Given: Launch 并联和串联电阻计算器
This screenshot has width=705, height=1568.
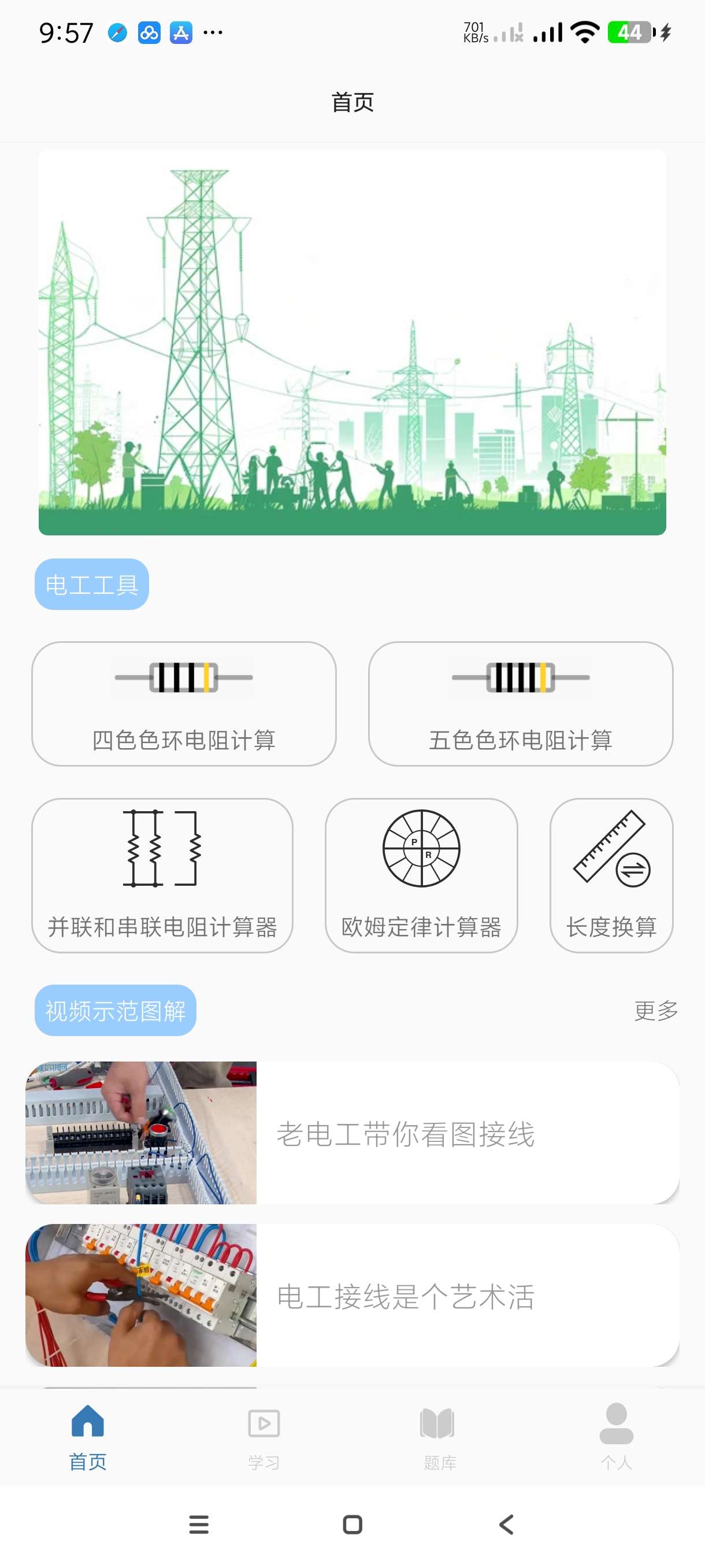Looking at the screenshot, I should (162, 875).
